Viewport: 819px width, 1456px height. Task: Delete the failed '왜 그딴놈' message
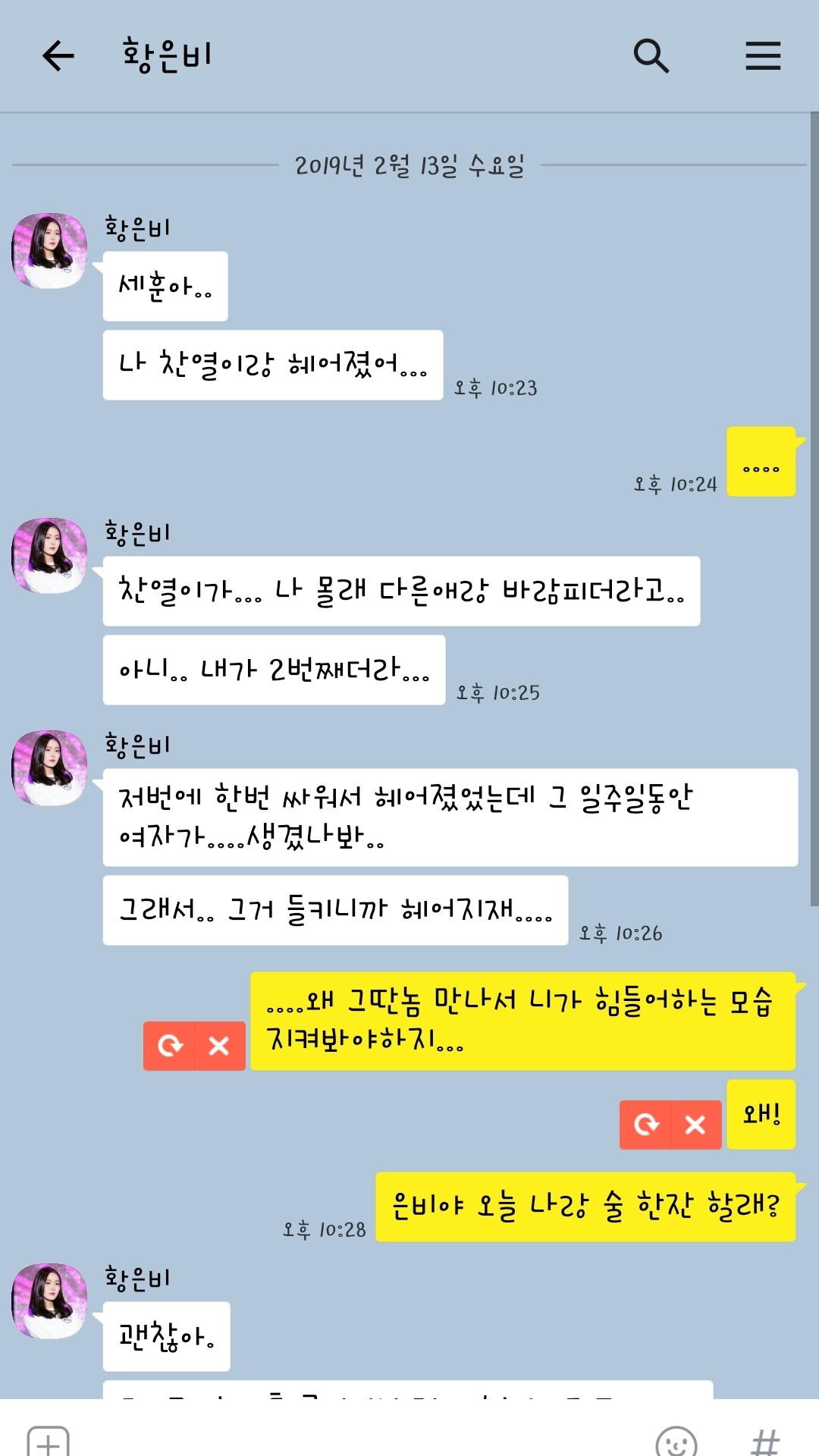(x=220, y=1046)
